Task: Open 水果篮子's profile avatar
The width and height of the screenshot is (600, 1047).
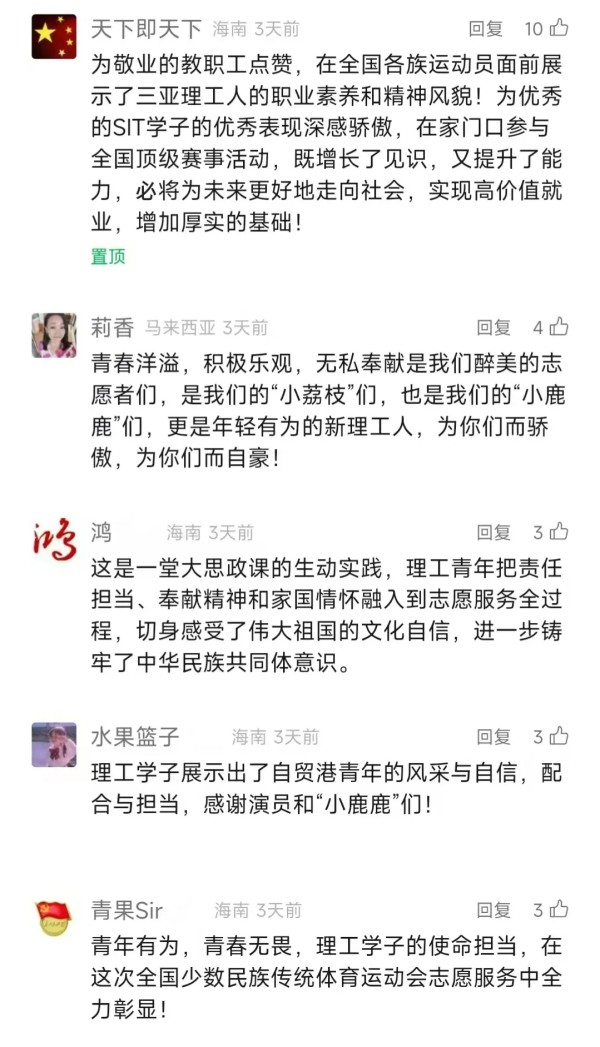Action: point(54,744)
